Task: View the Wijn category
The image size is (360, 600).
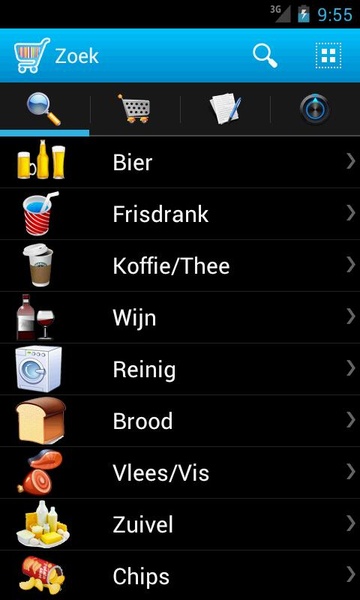Action: point(180,317)
